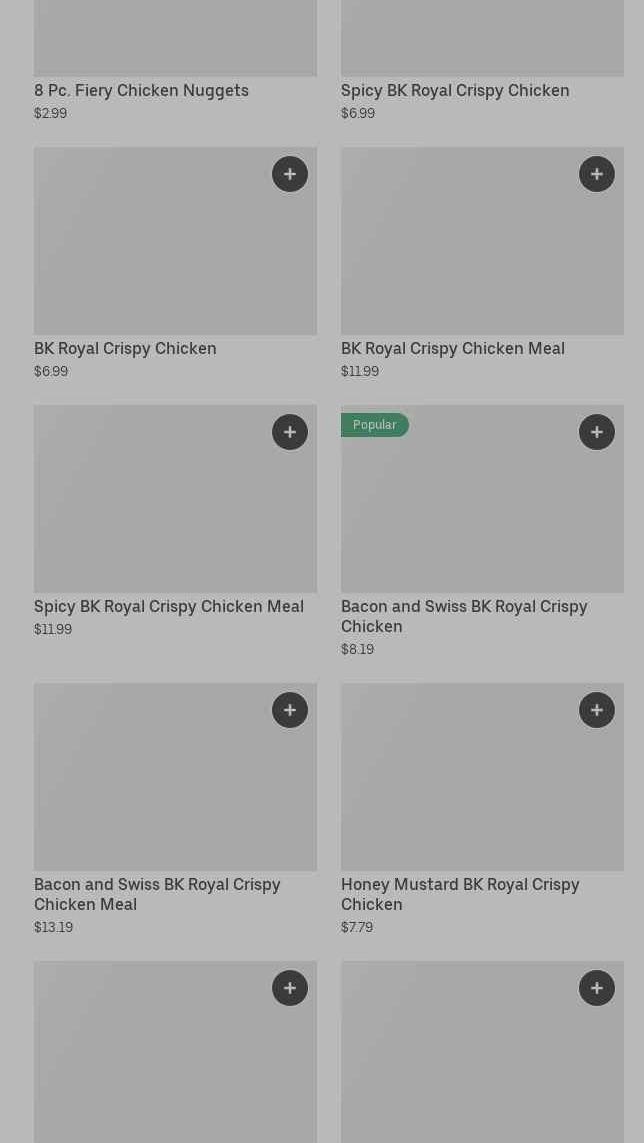The height and width of the screenshot is (1143, 644).
Task: Add BK Royal Crispy Chicken to cart
Action: pos(290,174)
